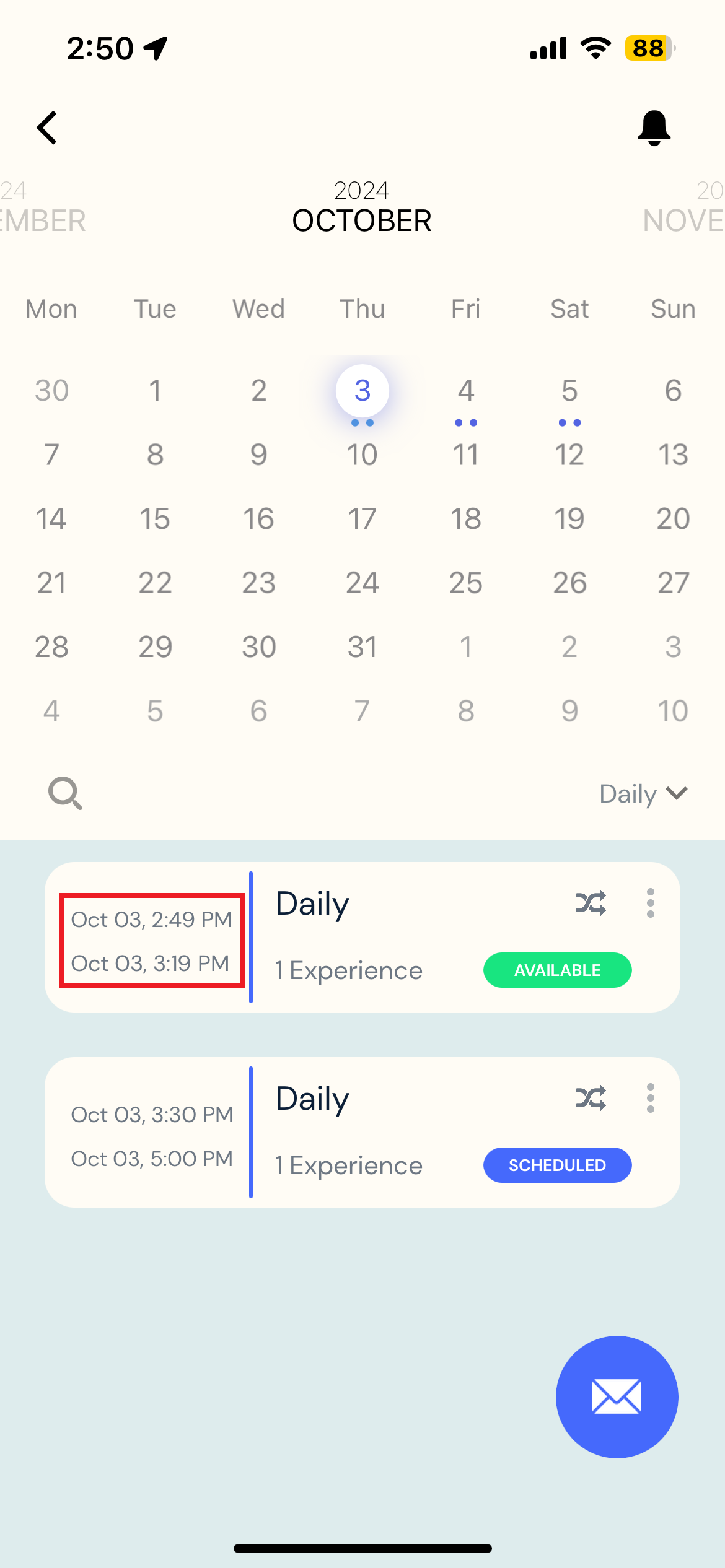
Task: Tap the Available status badge
Action: point(557,970)
